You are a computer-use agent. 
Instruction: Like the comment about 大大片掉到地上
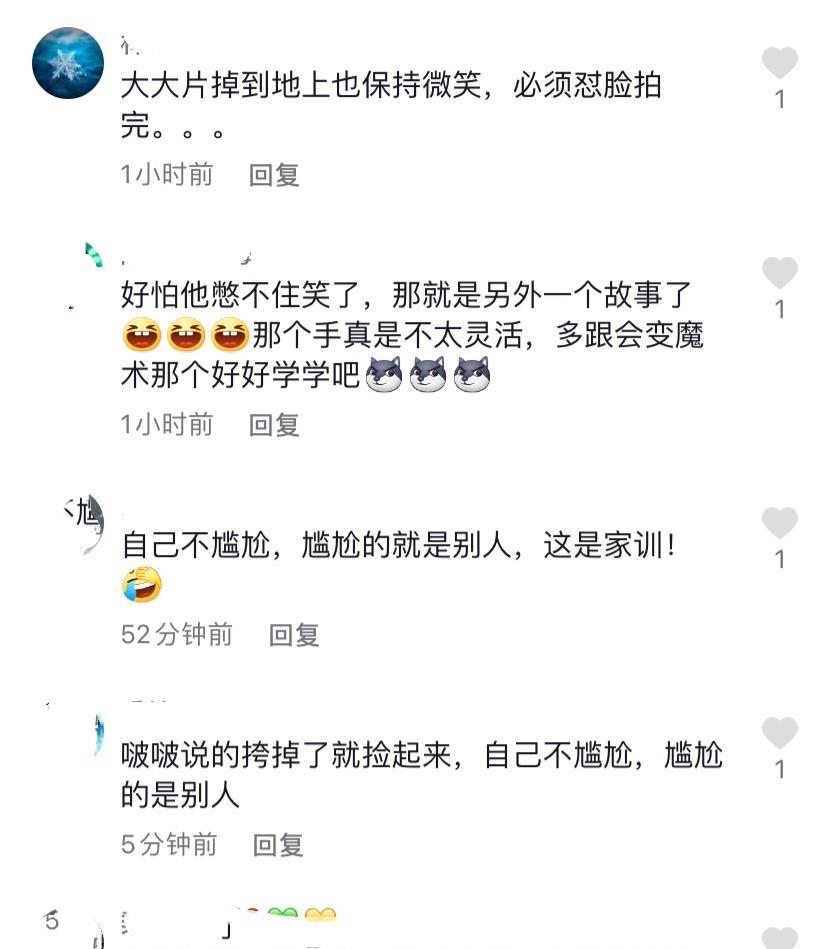coord(779,63)
